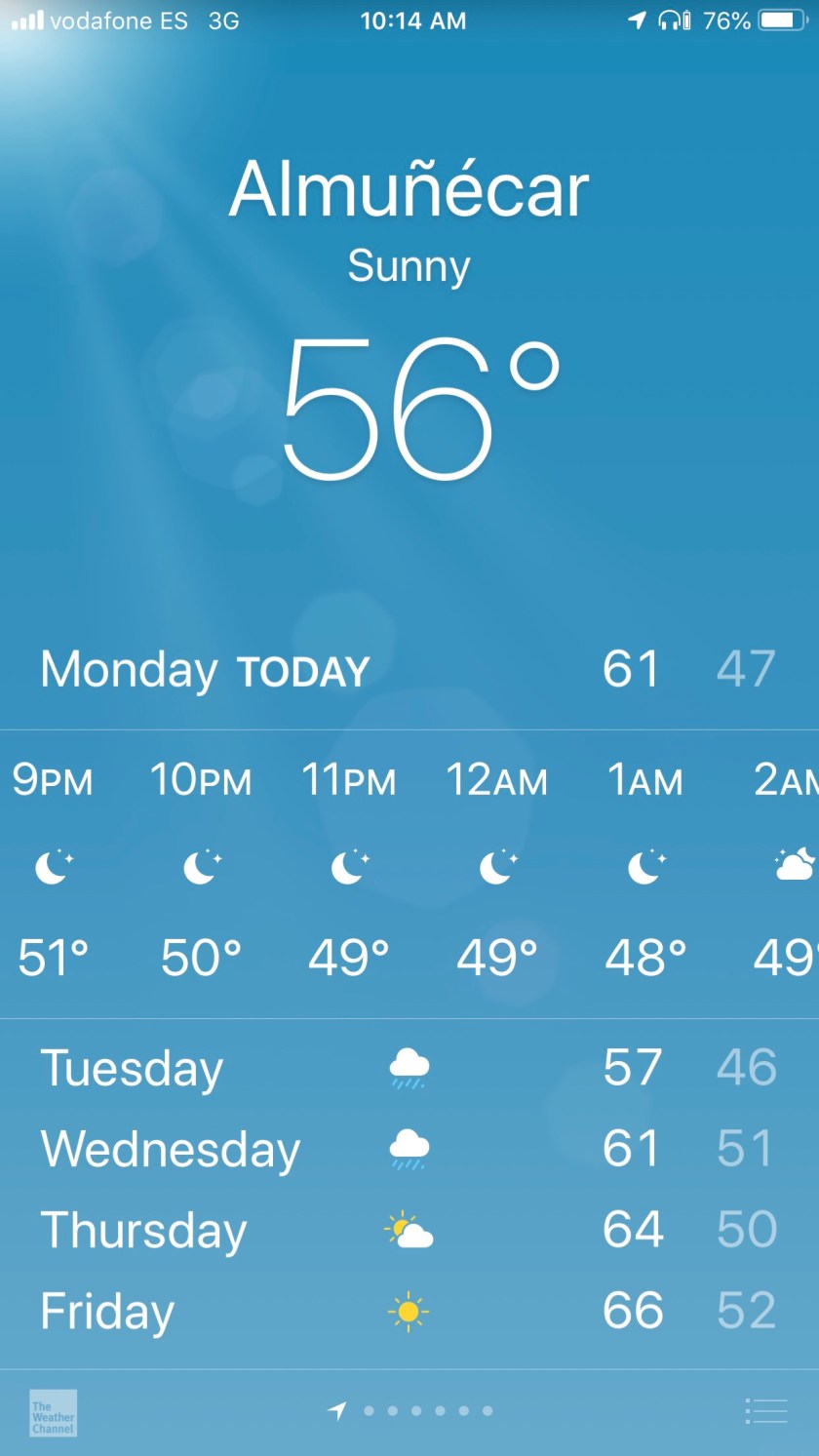Tap the city page indicator dots
819x1456 pixels.
pyautogui.click(x=414, y=1410)
